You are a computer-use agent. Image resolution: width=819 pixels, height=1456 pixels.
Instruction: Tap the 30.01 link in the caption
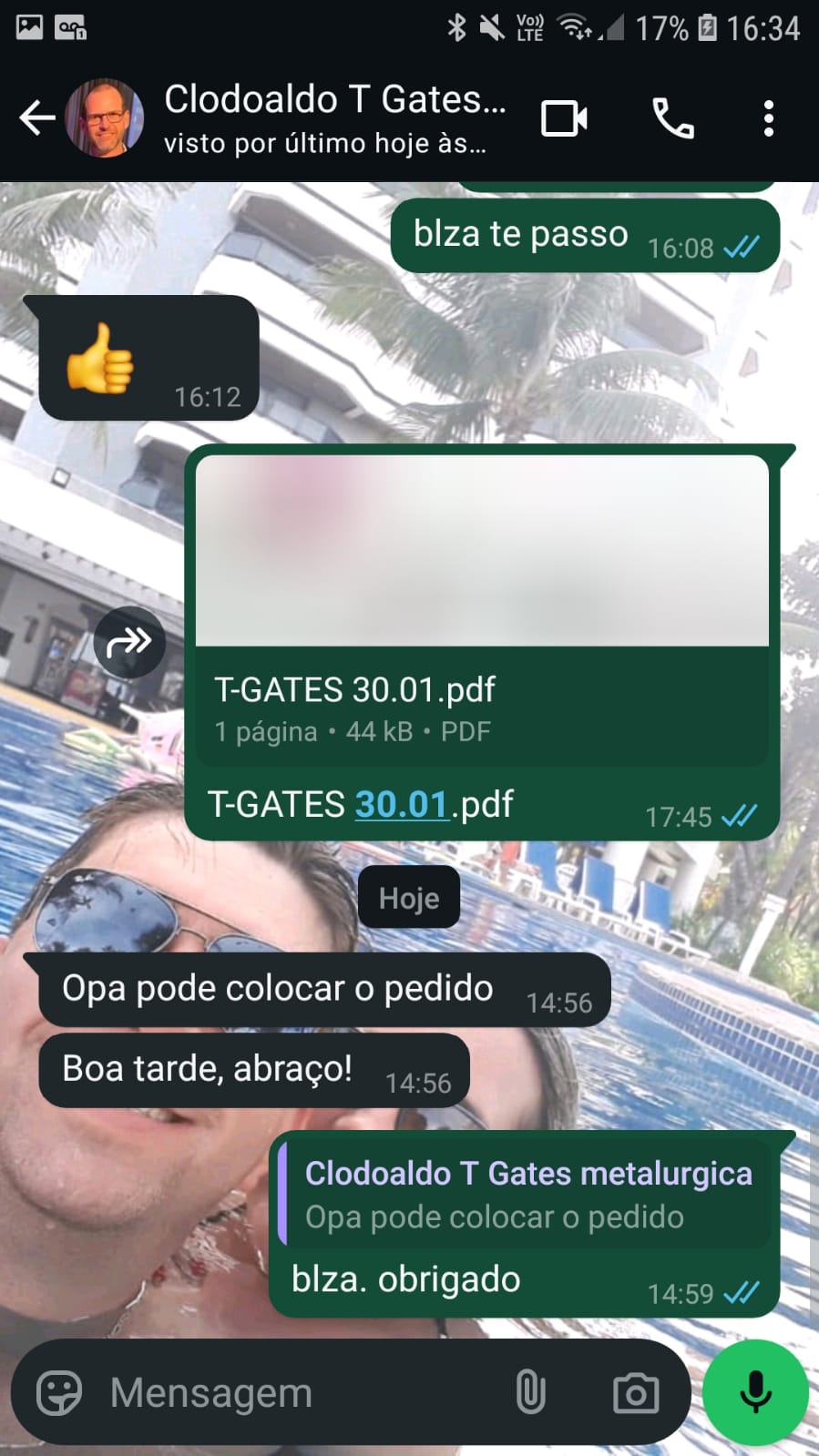tap(401, 805)
